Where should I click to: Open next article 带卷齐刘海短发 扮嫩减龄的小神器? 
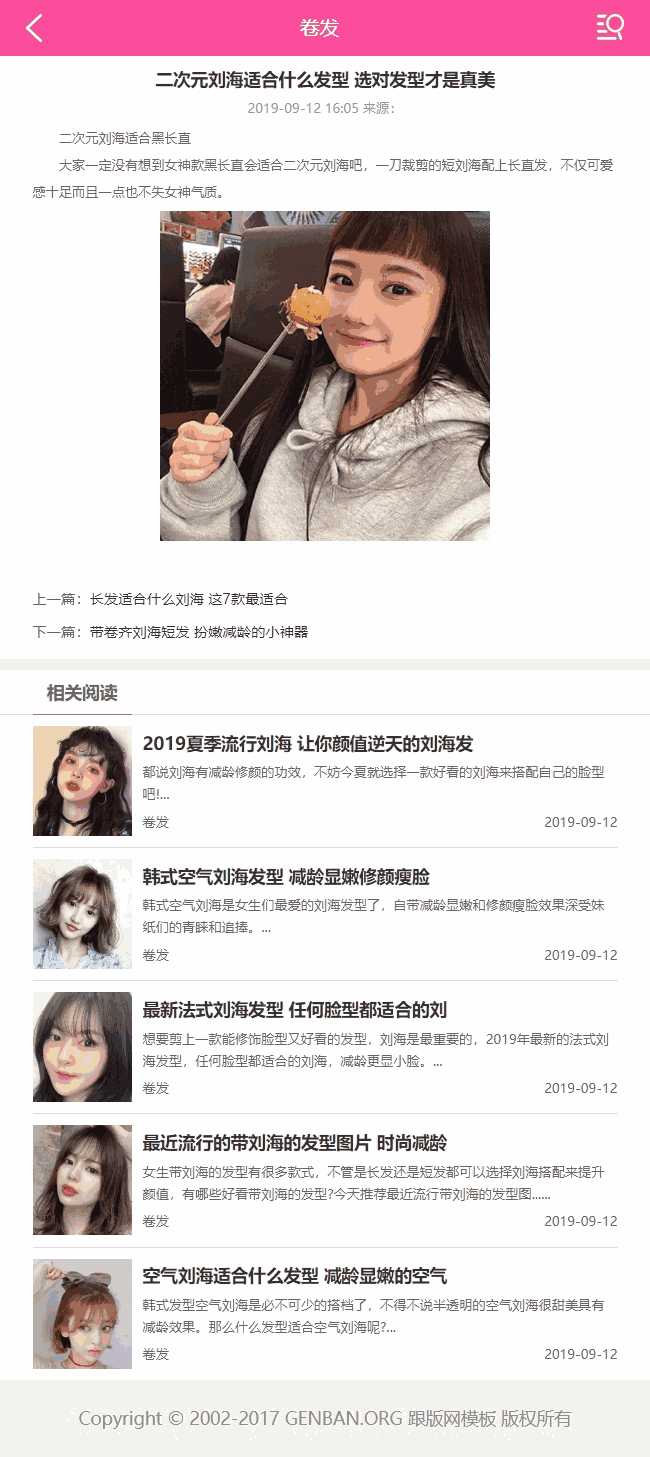tap(199, 632)
